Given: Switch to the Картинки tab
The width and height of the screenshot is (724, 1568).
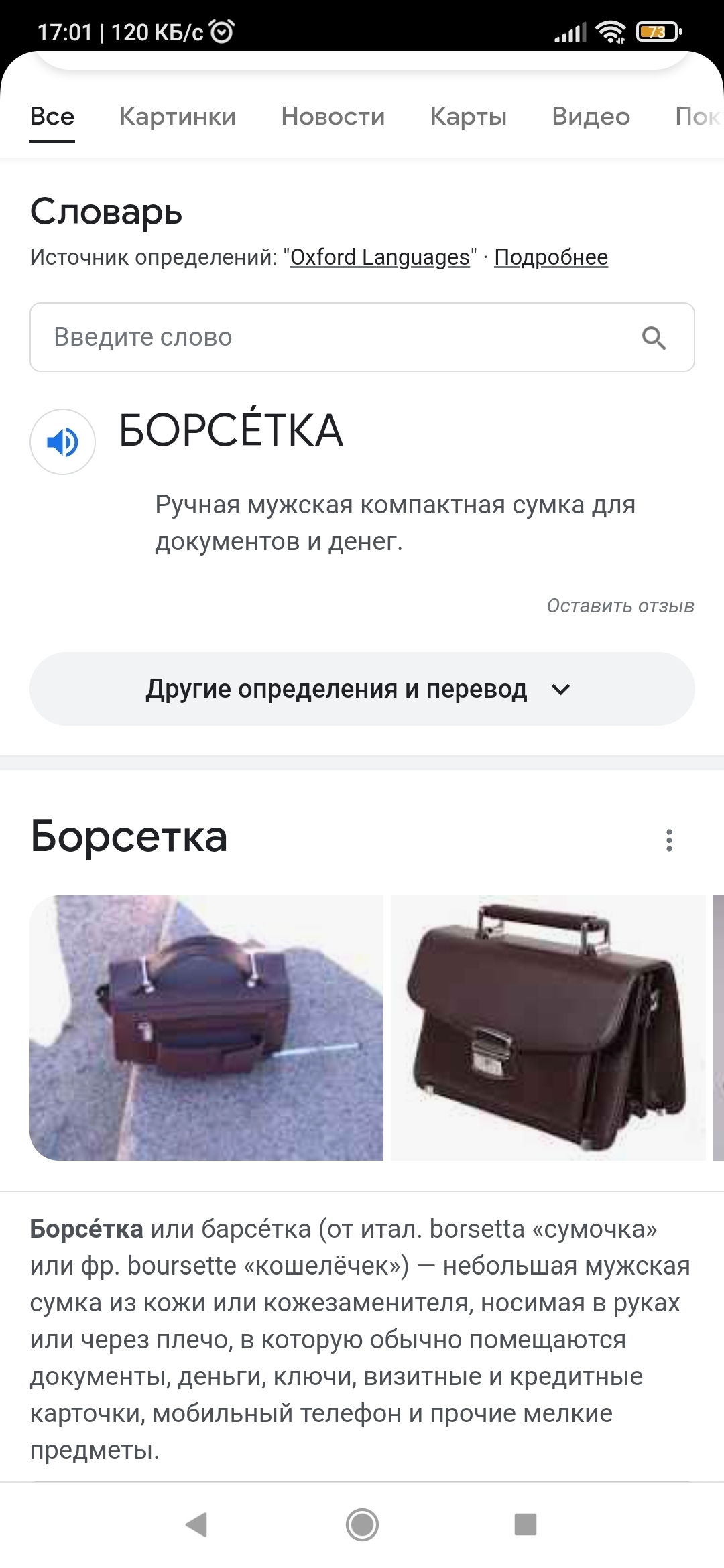Looking at the screenshot, I should pos(178,117).
